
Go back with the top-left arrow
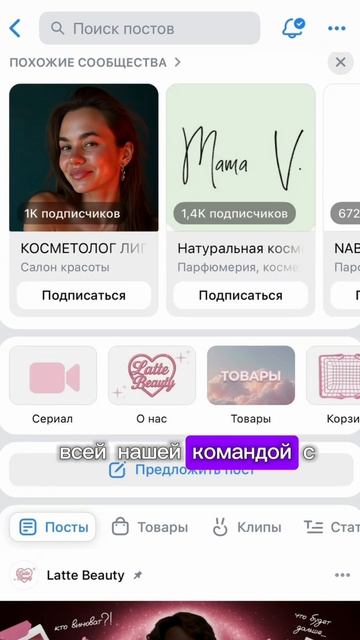[15, 29]
